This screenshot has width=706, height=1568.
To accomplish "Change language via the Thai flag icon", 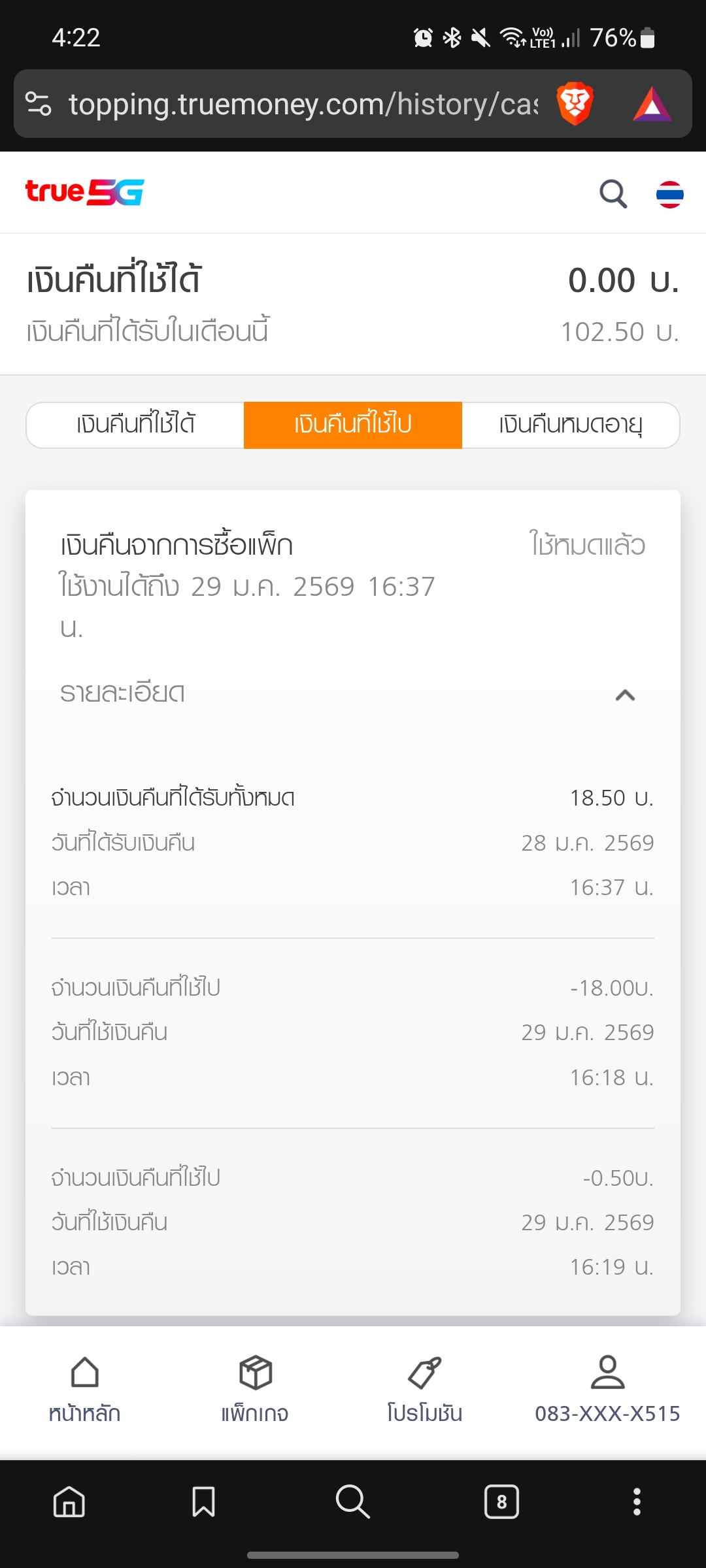I will point(669,194).
